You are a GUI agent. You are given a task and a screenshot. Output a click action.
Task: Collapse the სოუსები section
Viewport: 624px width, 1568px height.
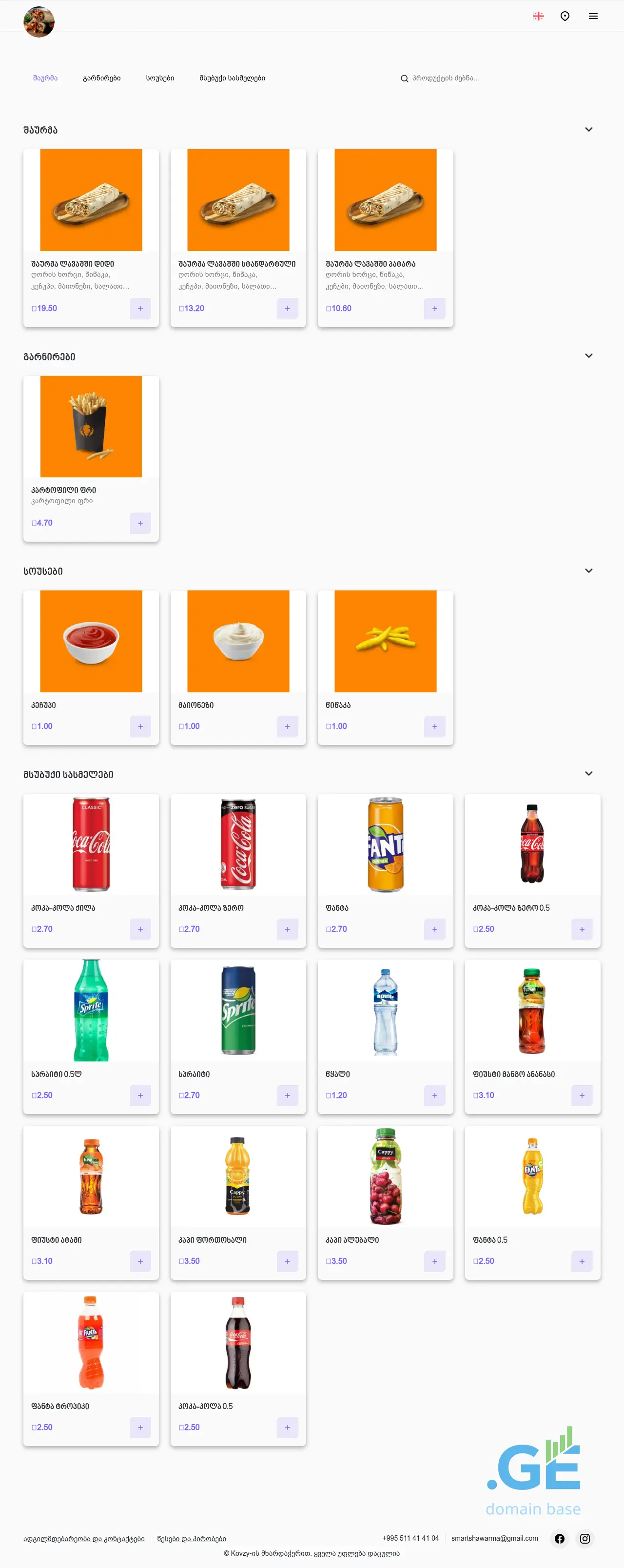tap(589, 571)
